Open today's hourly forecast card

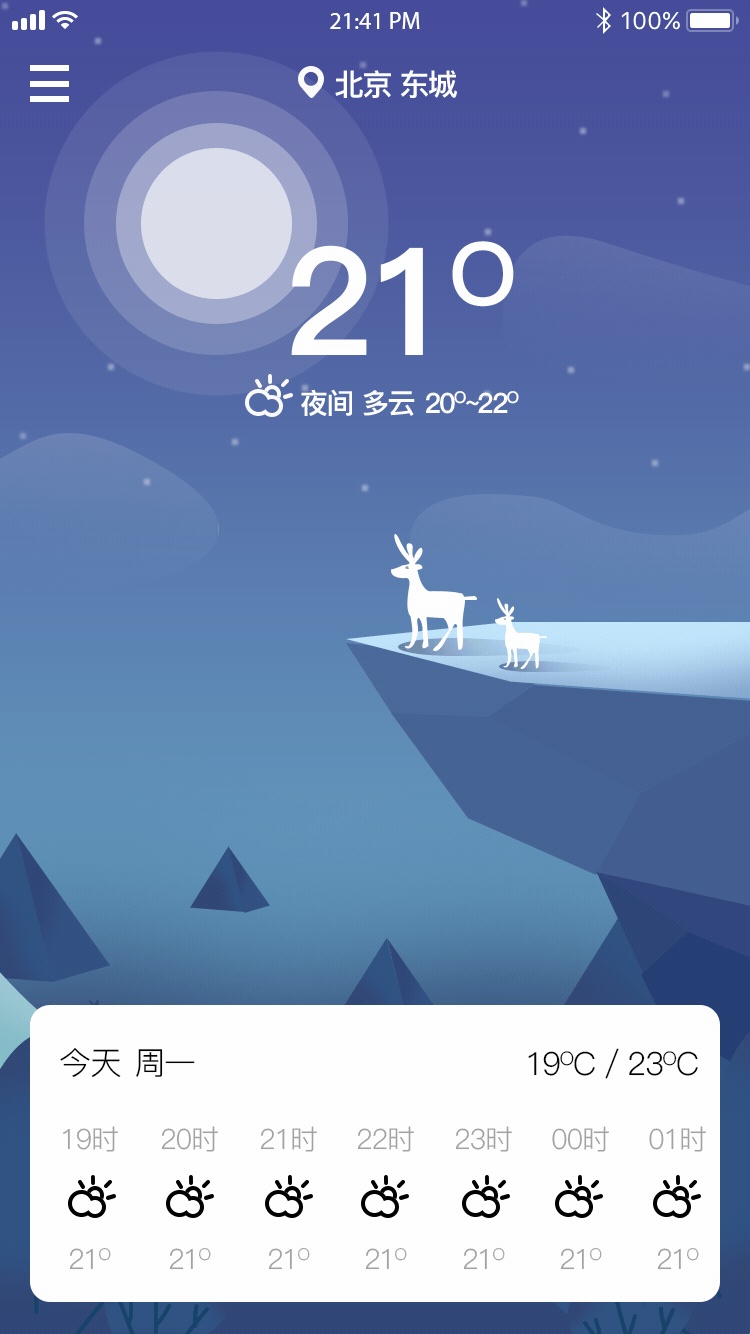tap(374, 1152)
